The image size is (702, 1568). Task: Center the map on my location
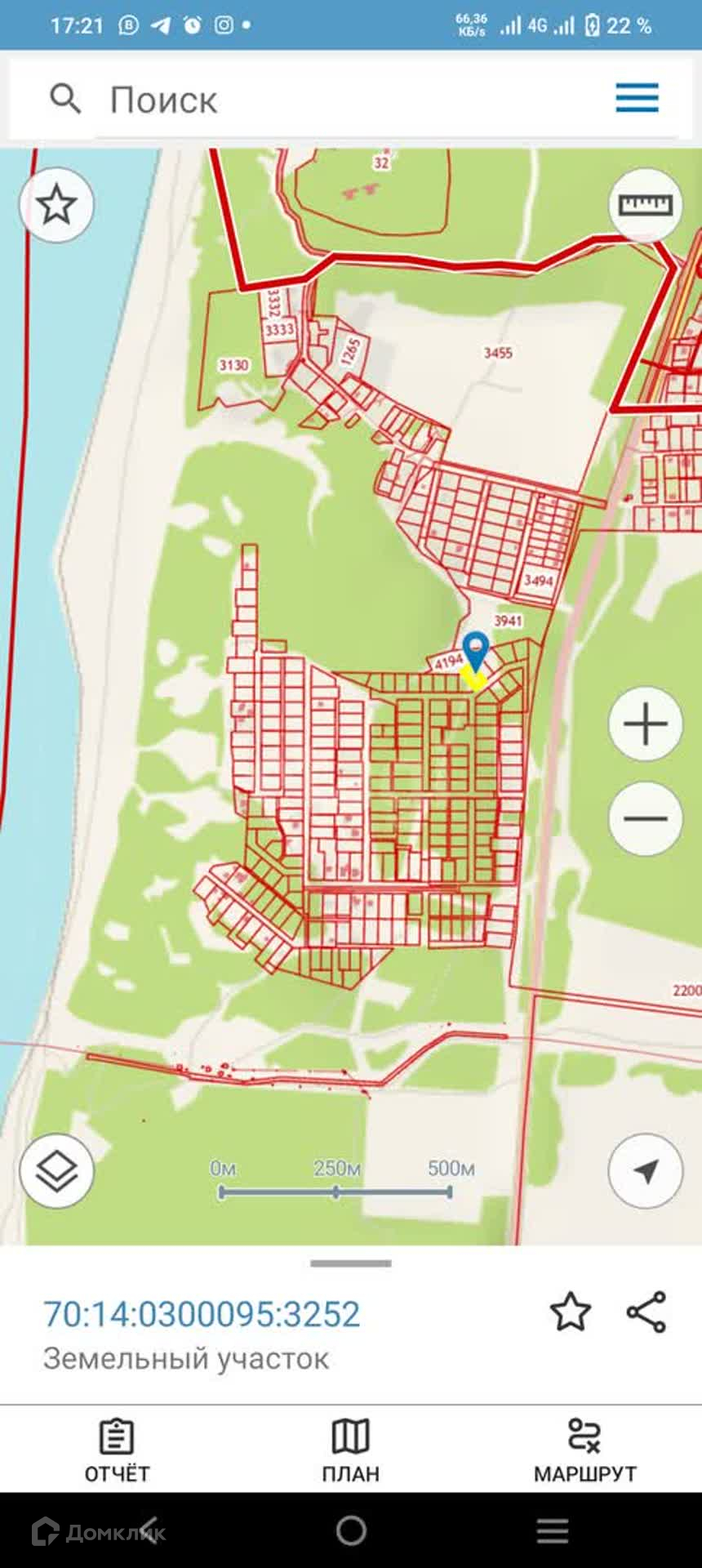click(645, 1171)
